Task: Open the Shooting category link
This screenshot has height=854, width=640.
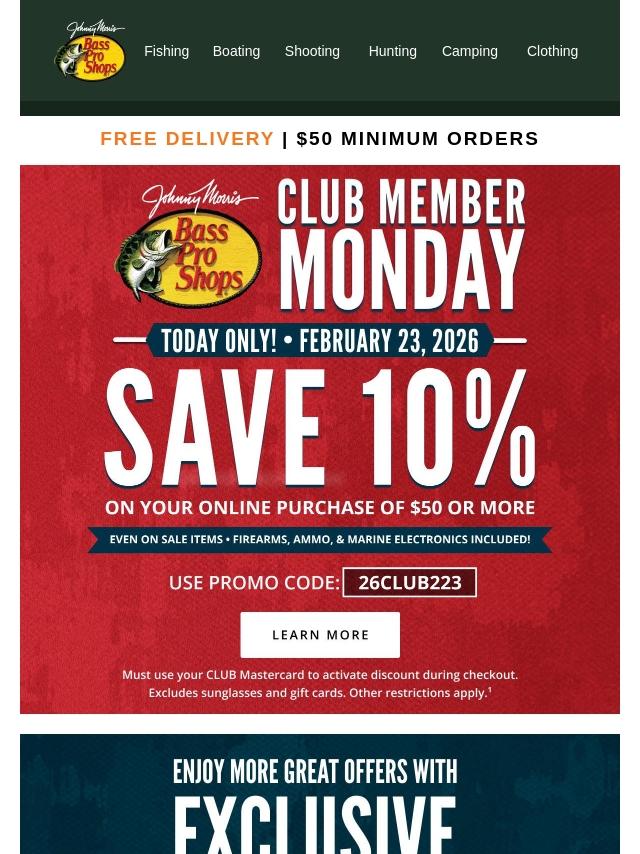Action: pos(312,51)
